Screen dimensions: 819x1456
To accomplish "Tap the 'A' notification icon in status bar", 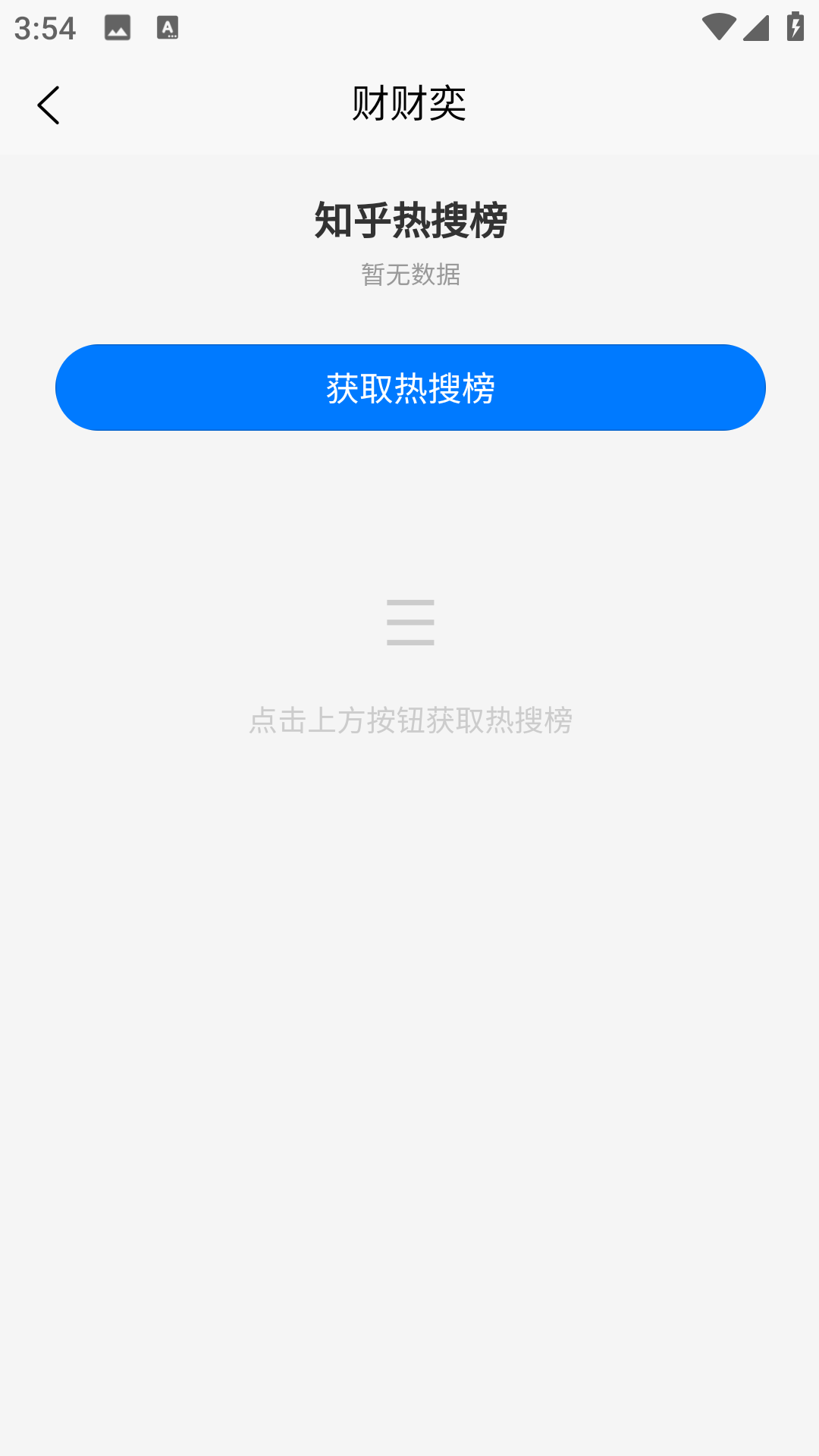I will (168, 27).
